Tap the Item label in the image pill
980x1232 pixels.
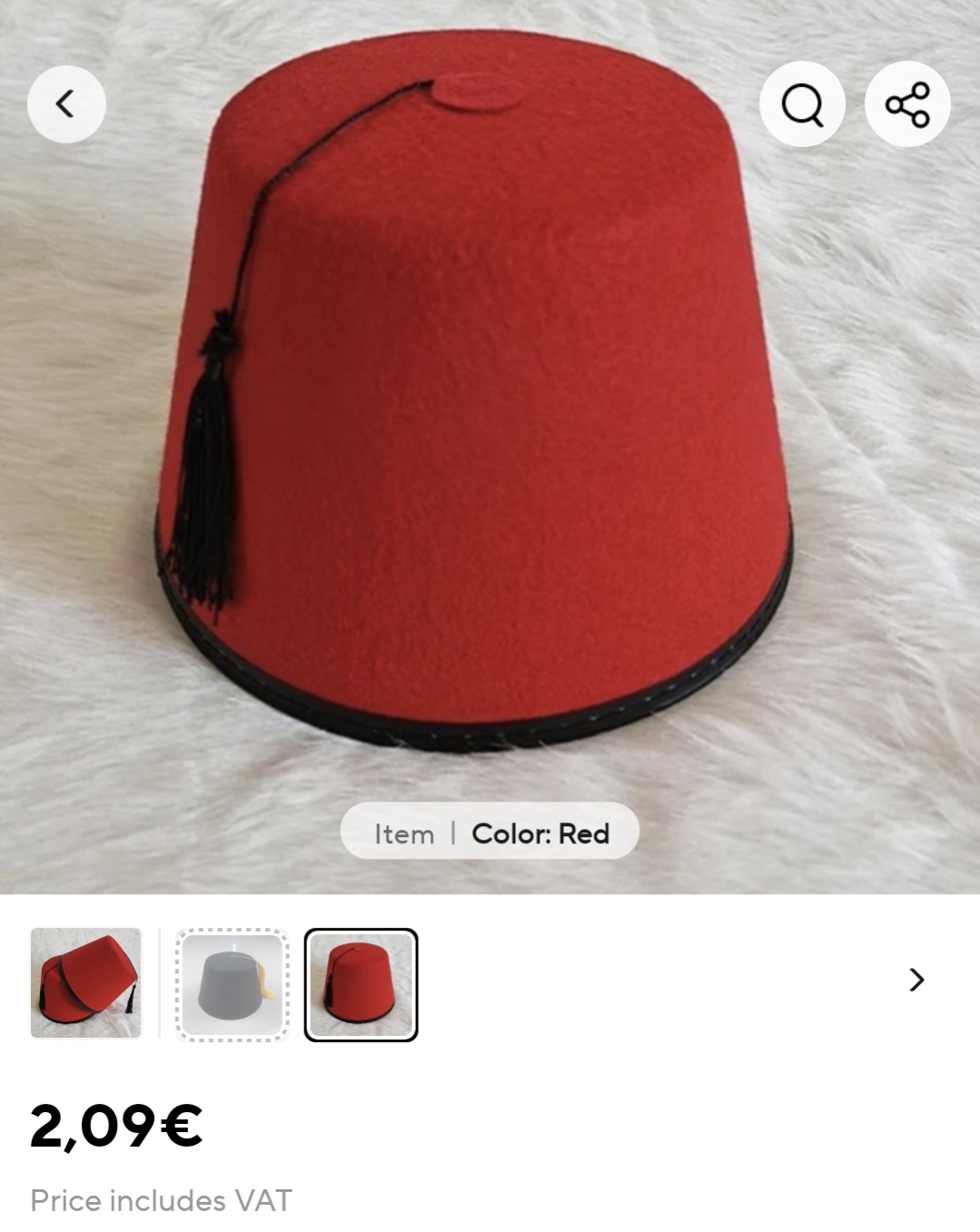tap(404, 833)
